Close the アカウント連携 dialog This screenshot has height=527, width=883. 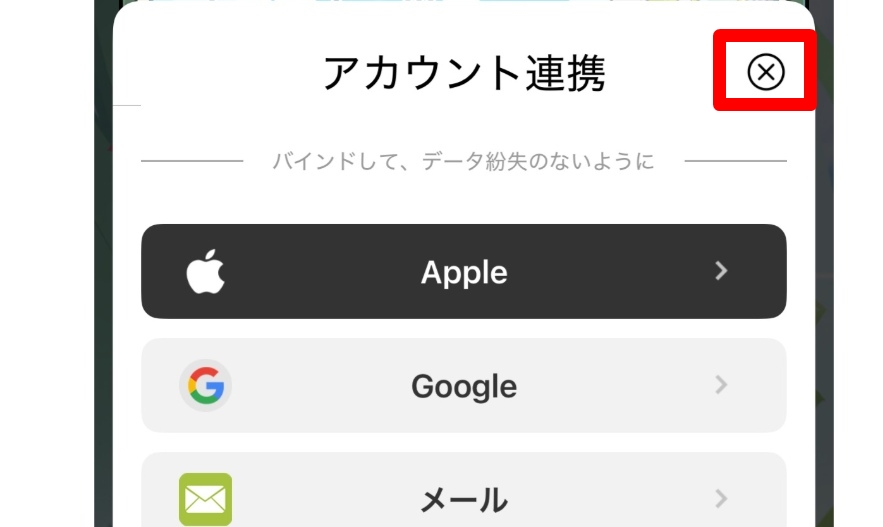coord(766,72)
